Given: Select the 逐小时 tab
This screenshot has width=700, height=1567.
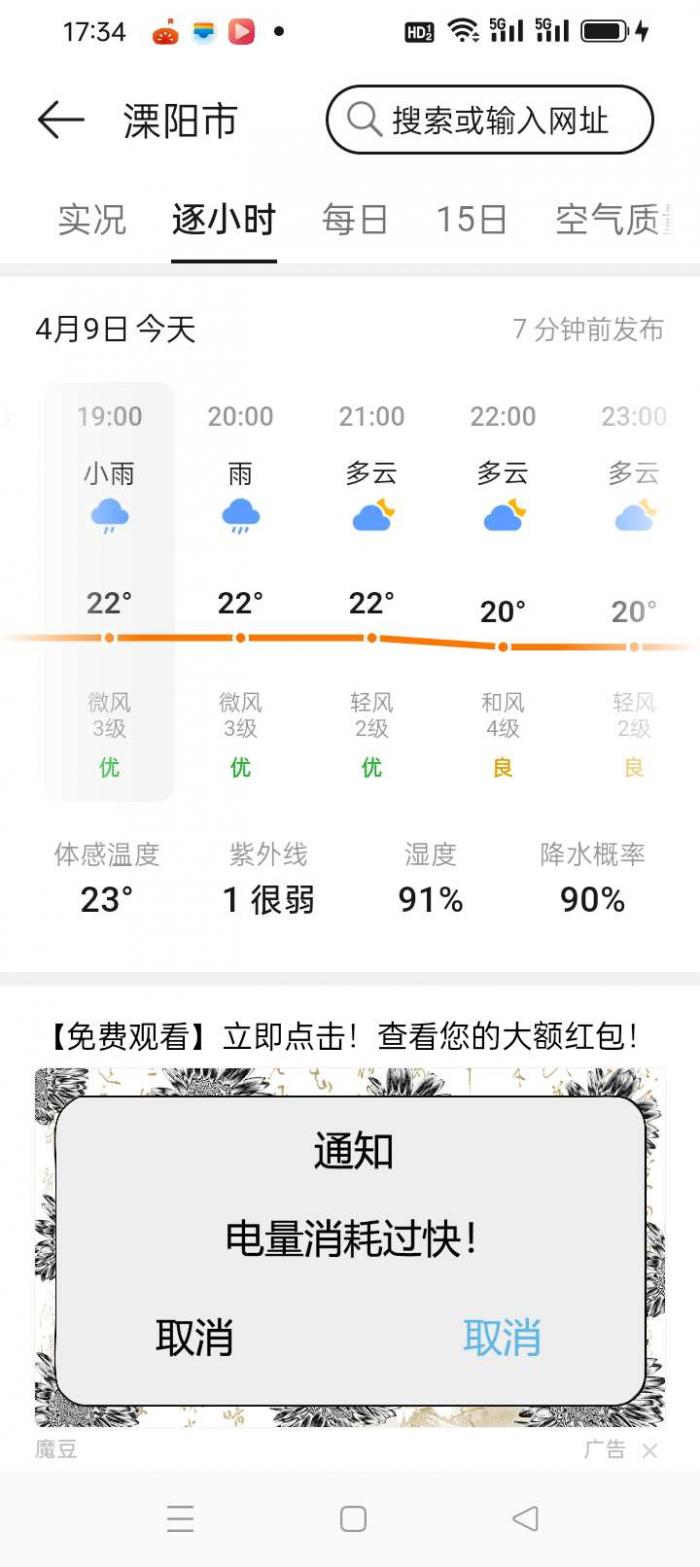Looking at the screenshot, I should tap(223, 219).
